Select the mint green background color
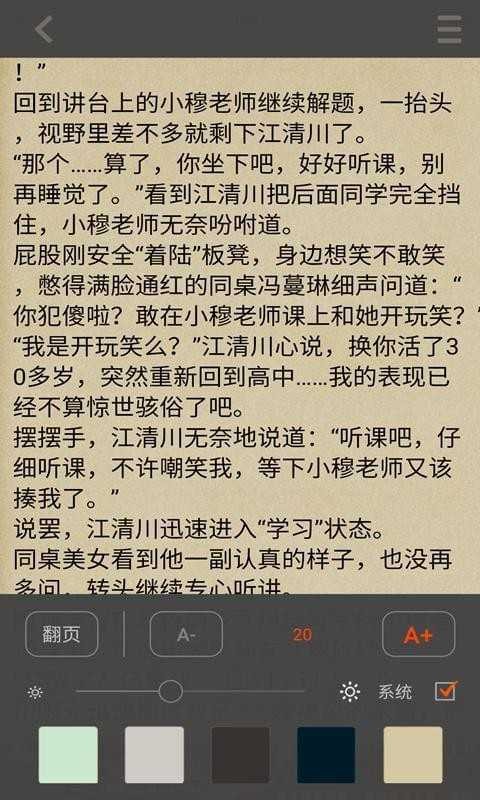The image size is (480, 800). [68, 755]
